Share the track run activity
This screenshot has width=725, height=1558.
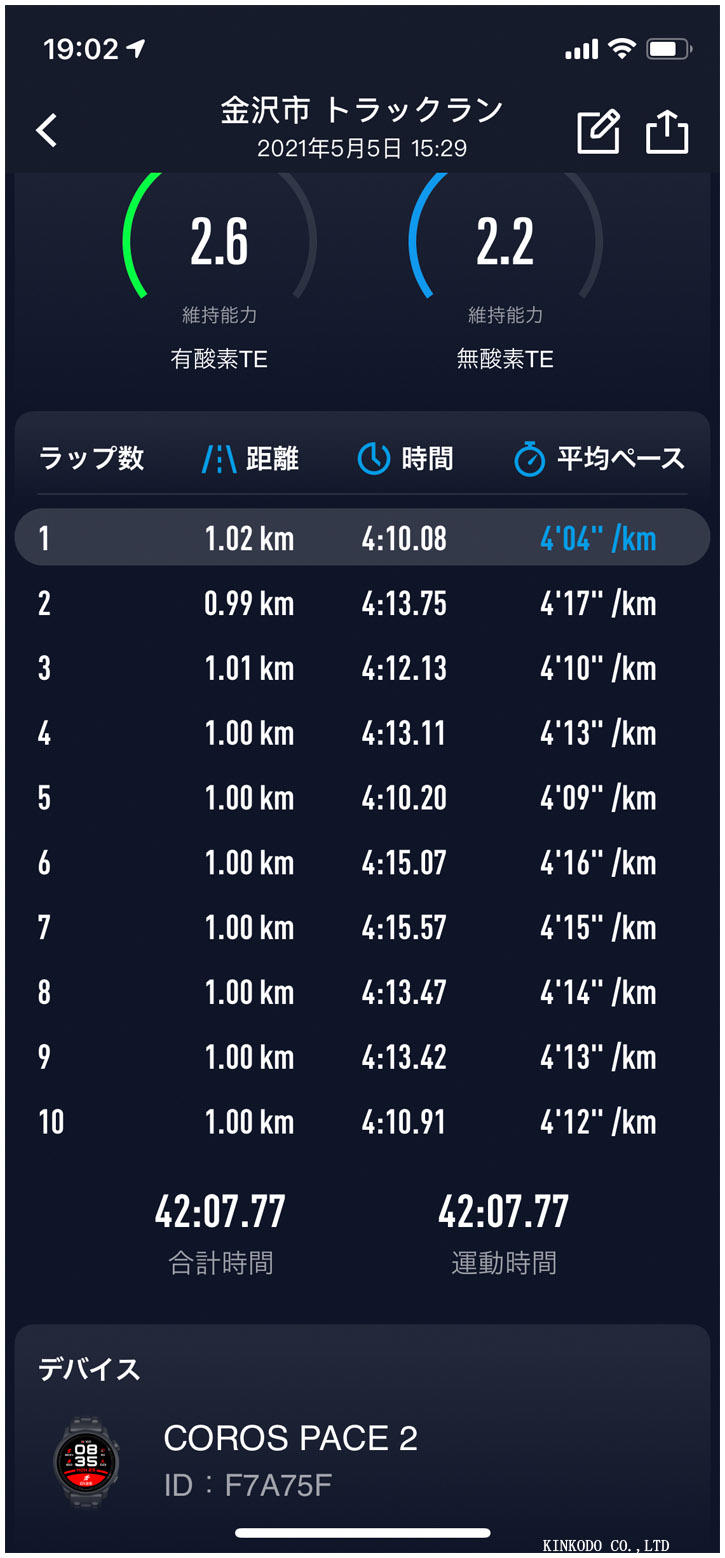click(x=667, y=131)
